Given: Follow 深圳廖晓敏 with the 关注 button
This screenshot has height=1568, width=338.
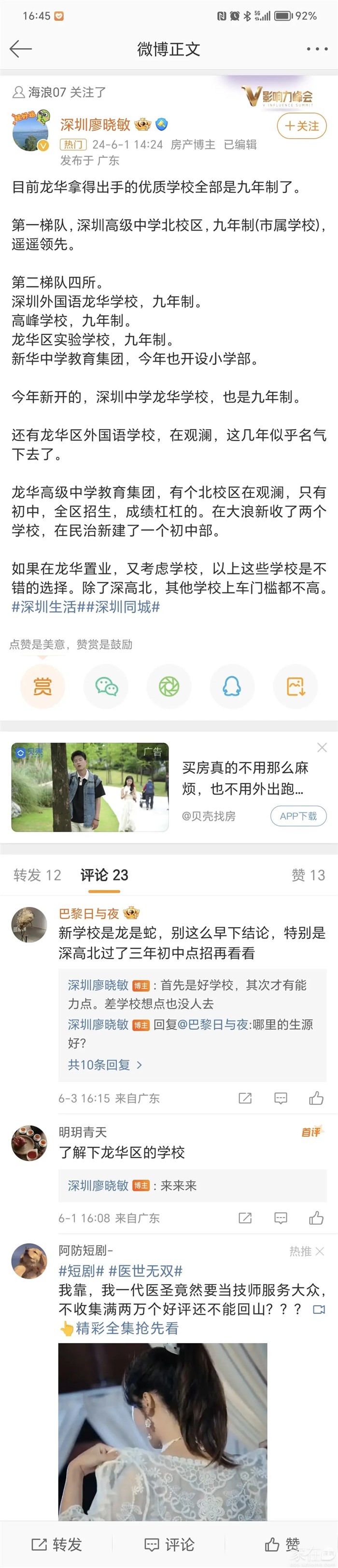Looking at the screenshot, I should click(x=302, y=126).
